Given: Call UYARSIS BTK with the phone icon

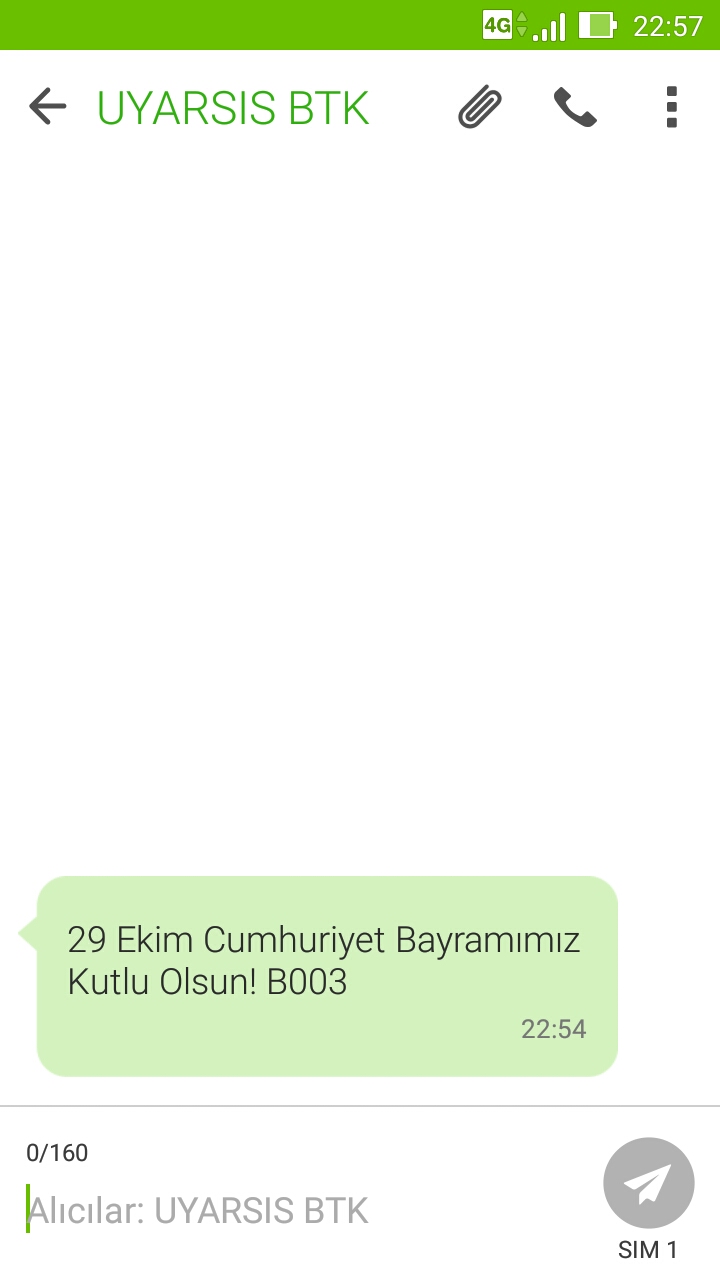Looking at the screenshot, I should [575, 107].
